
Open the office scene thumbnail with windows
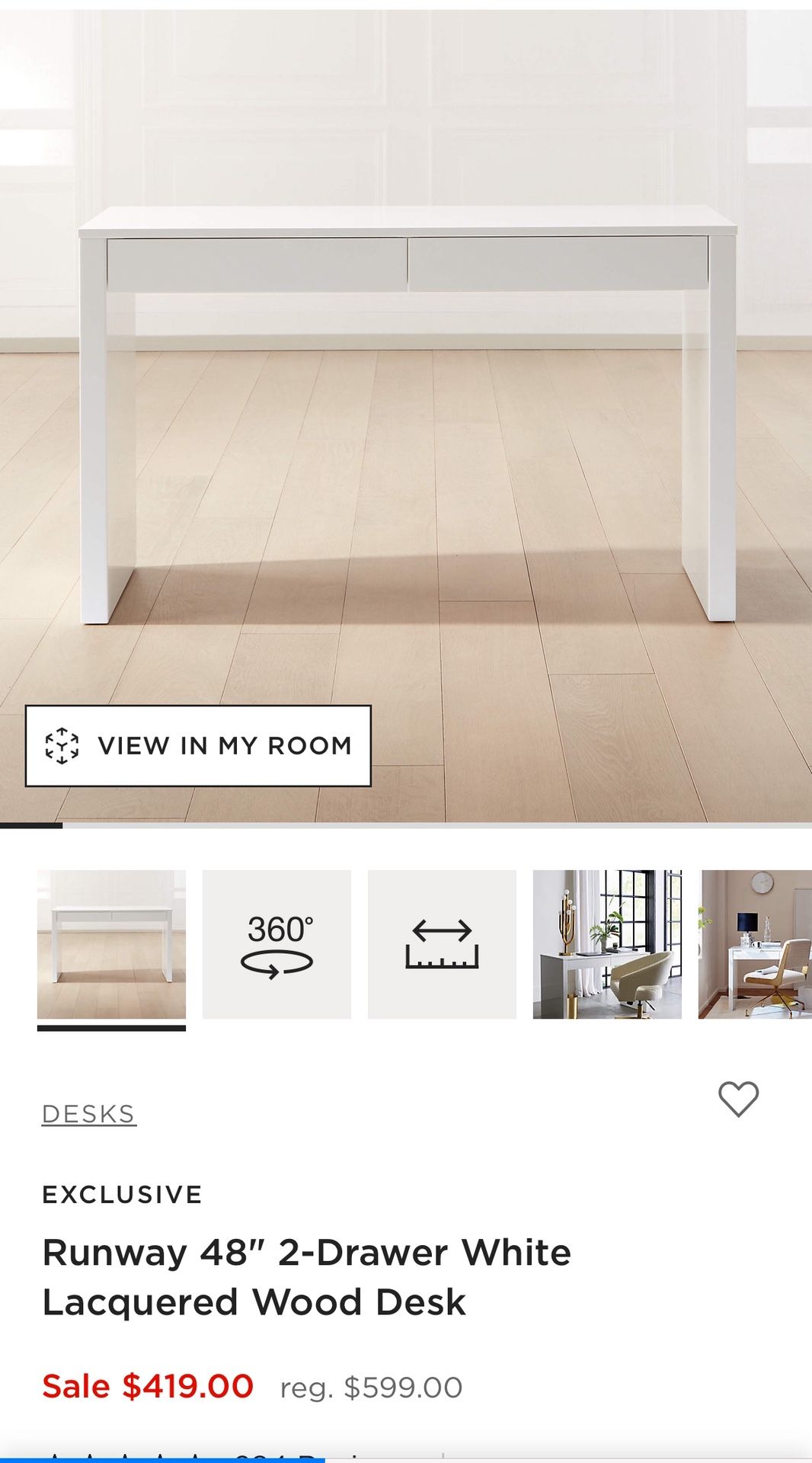(x=607, y=944)
